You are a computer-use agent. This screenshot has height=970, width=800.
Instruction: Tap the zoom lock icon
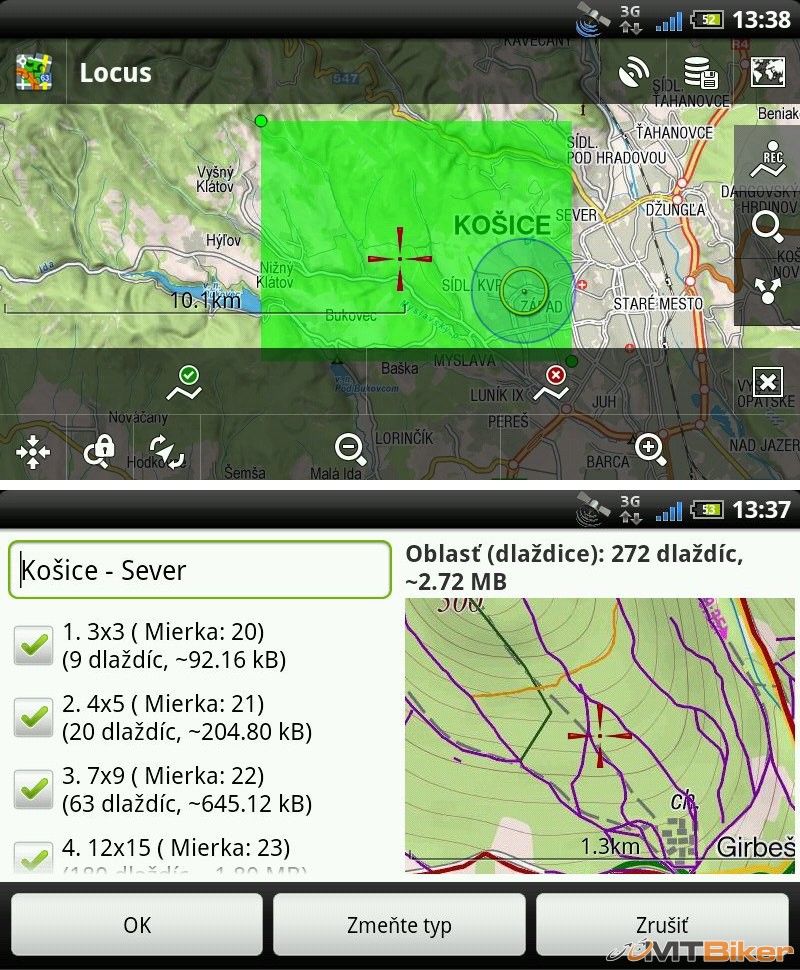tap(100, 451)
